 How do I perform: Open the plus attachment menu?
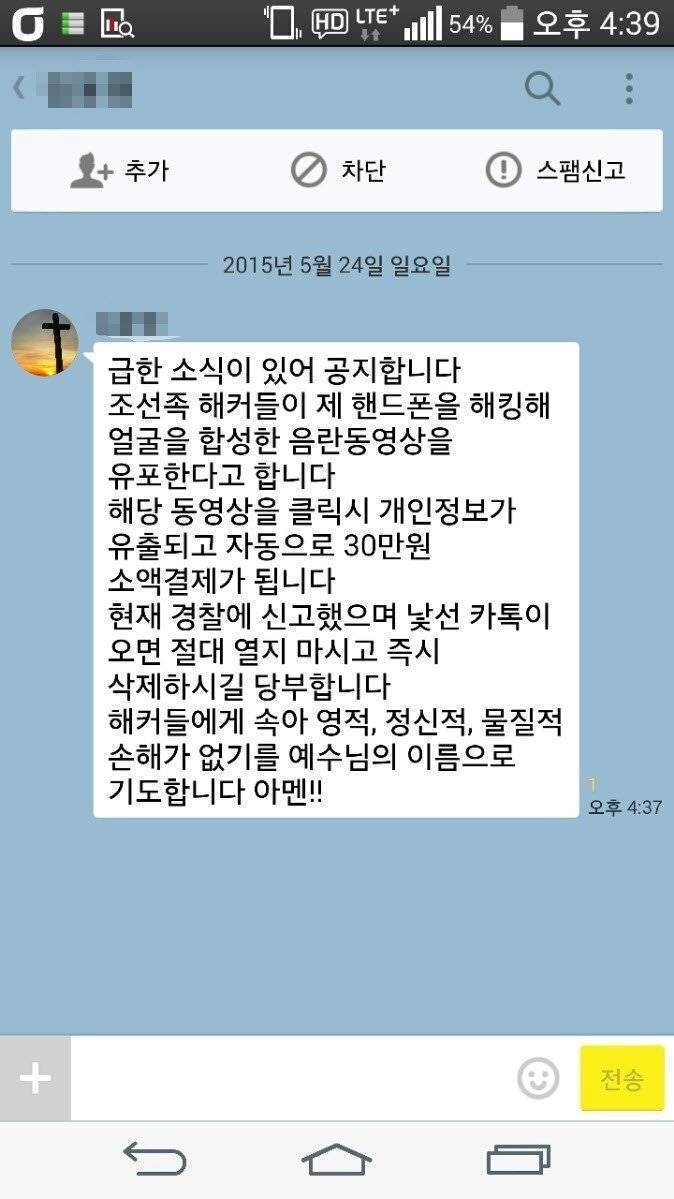tap(35, 1078)
